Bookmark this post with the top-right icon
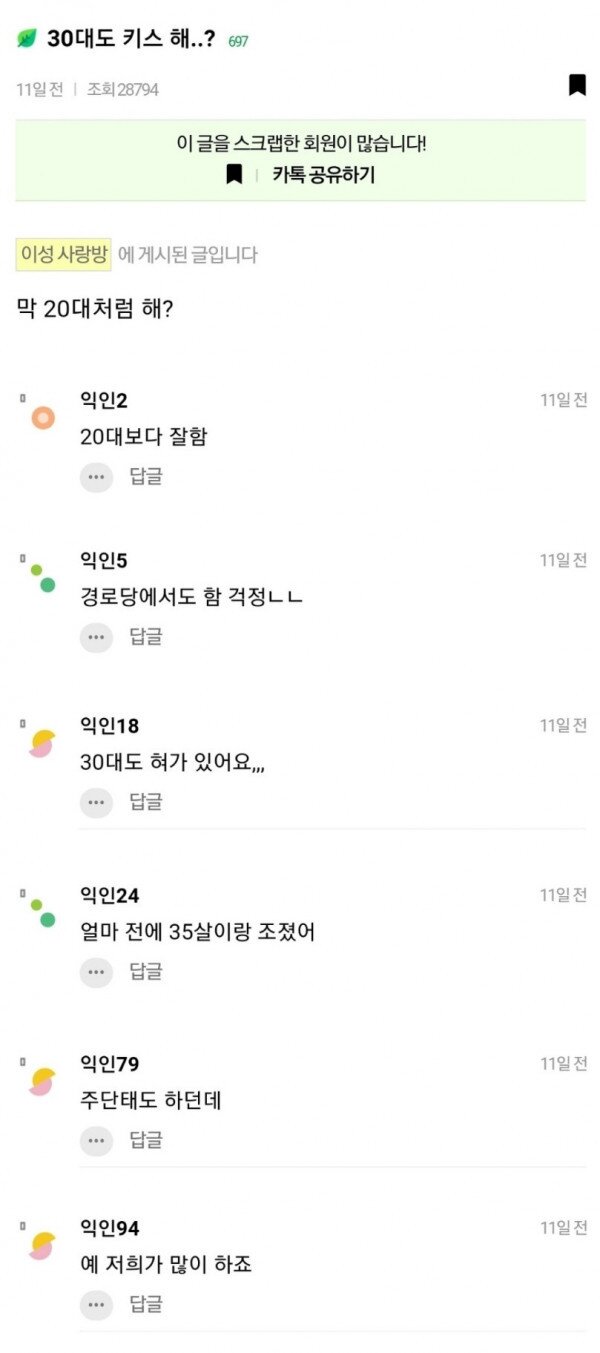Viewport: 600px width, 1353px height. (577, 85)
